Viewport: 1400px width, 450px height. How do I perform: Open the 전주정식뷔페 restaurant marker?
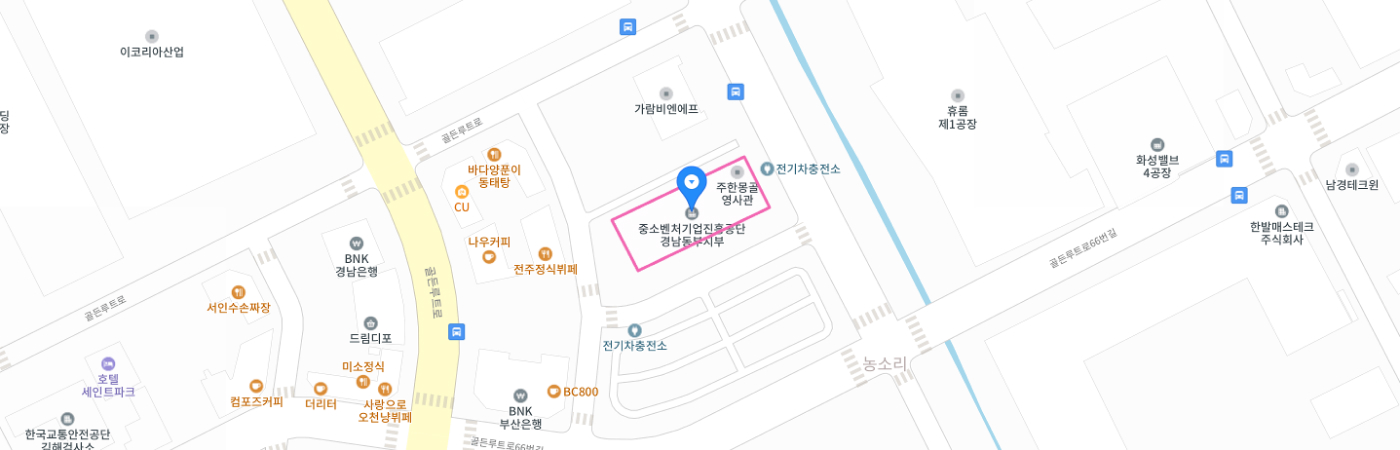(x=545, y=254)
